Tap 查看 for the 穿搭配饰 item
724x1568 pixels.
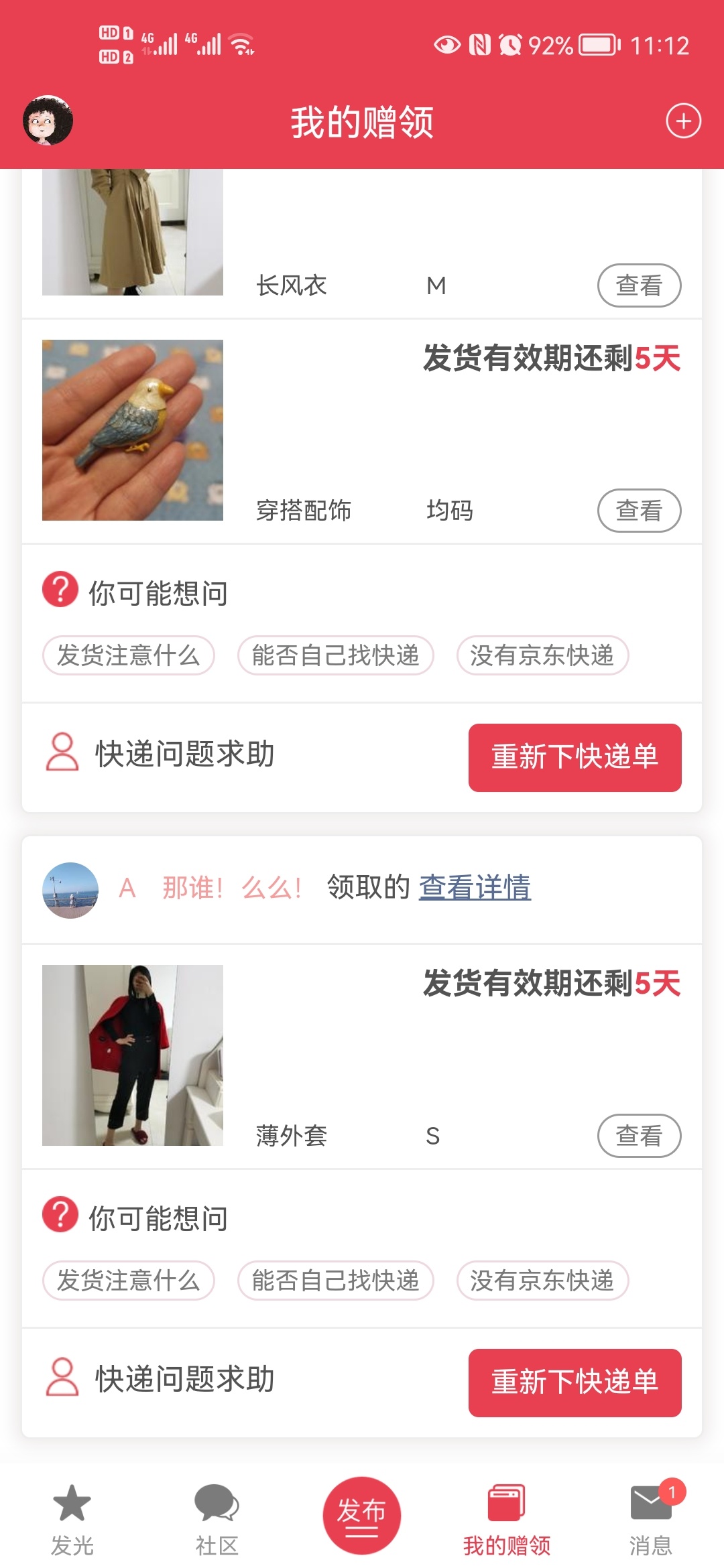639,511
